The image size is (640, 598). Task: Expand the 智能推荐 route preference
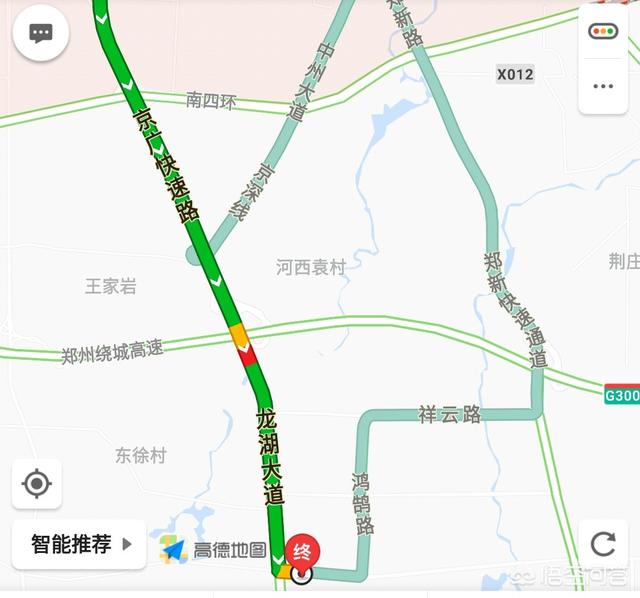pos(80,544)
